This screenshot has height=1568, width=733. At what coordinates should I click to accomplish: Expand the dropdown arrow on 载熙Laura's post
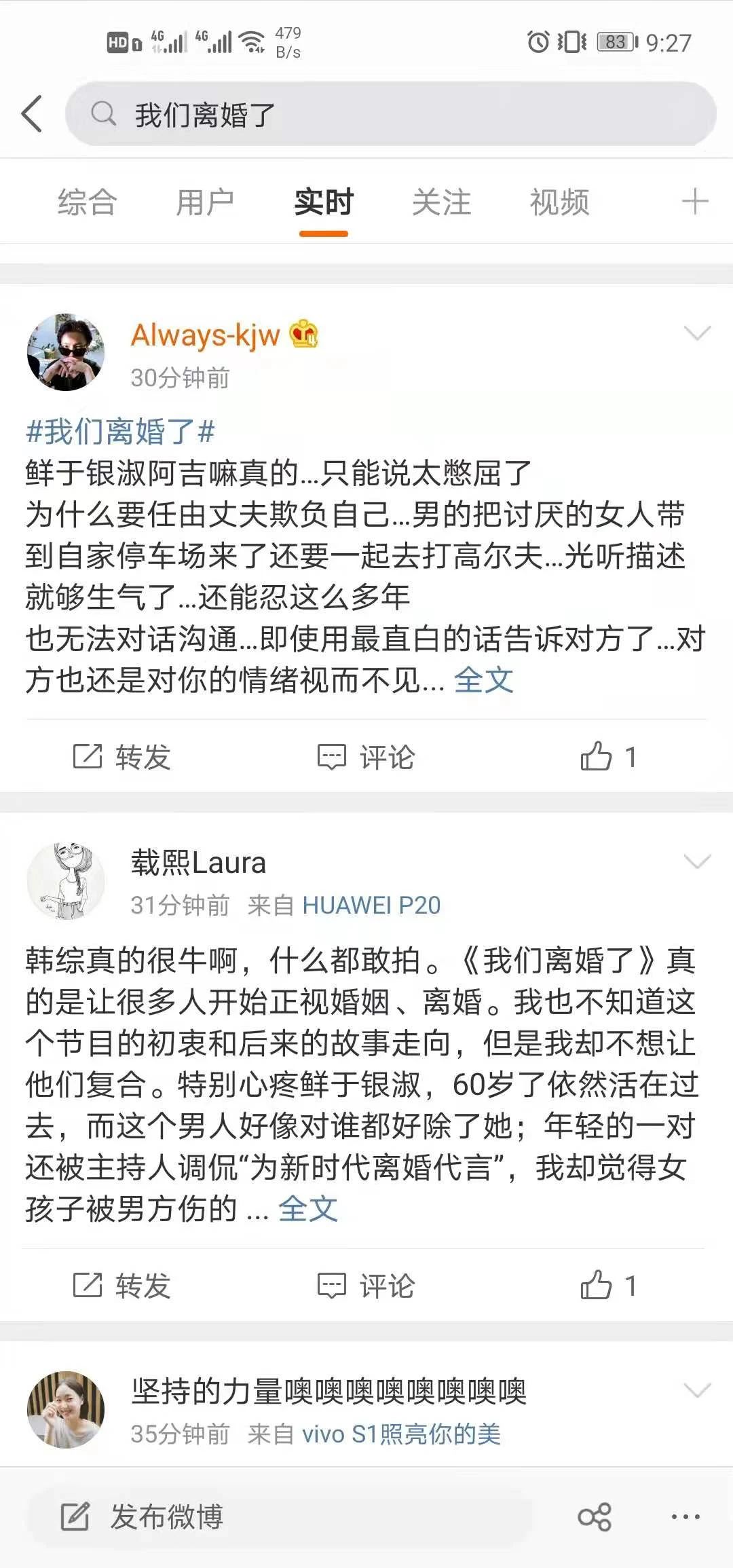[x=697, y=861]
